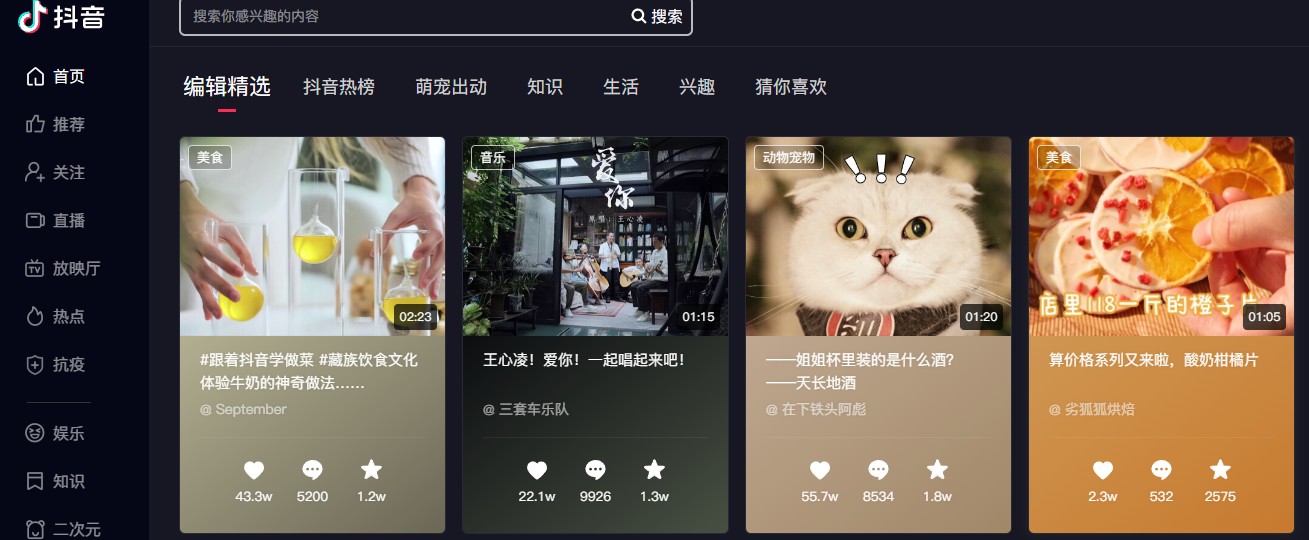Viewport: 1309px width, 540px height.
Task: Switch to the 抖音热榜 tab
Action: (x=339, y=87)
